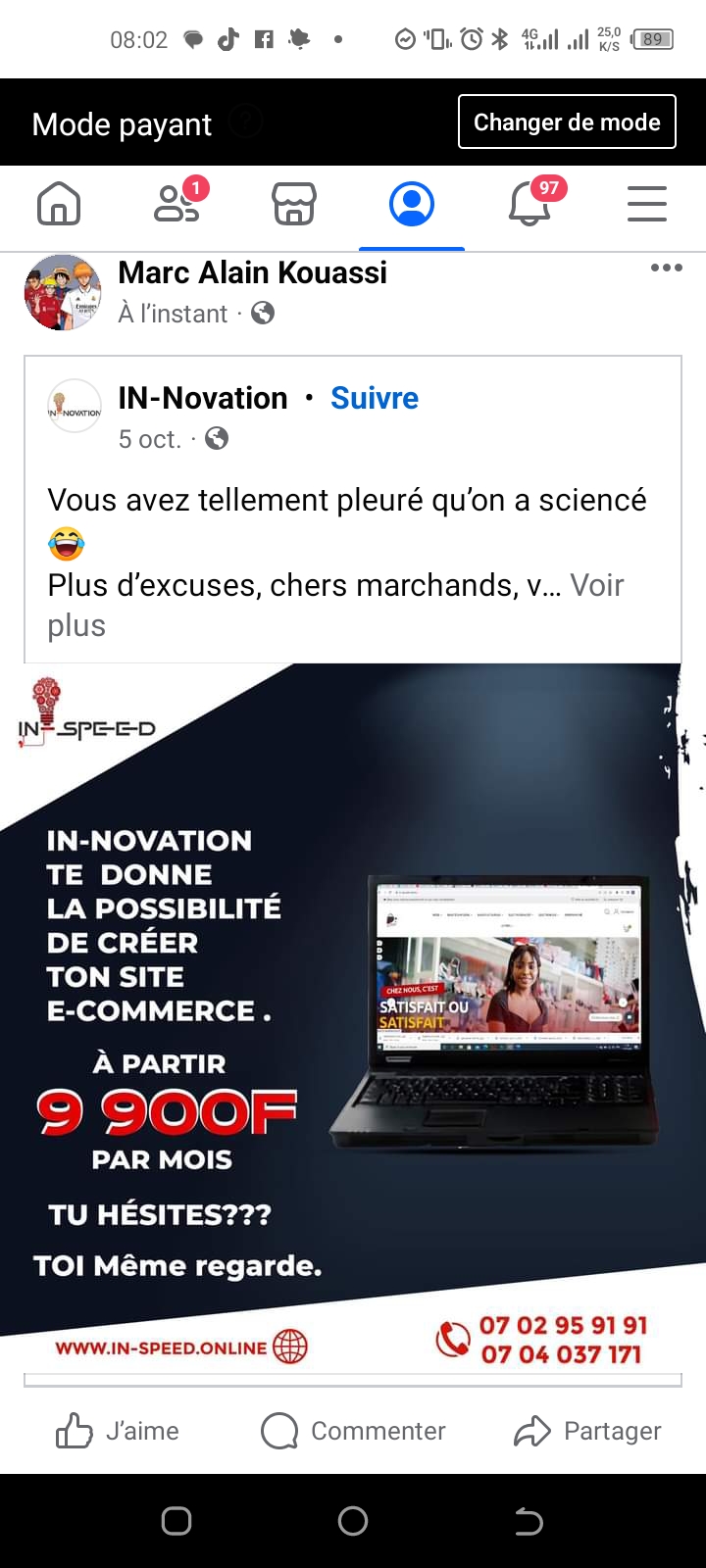Open the post's three-dot options menu
Screen dimensions: 706x1568
[x=666, y=268]
